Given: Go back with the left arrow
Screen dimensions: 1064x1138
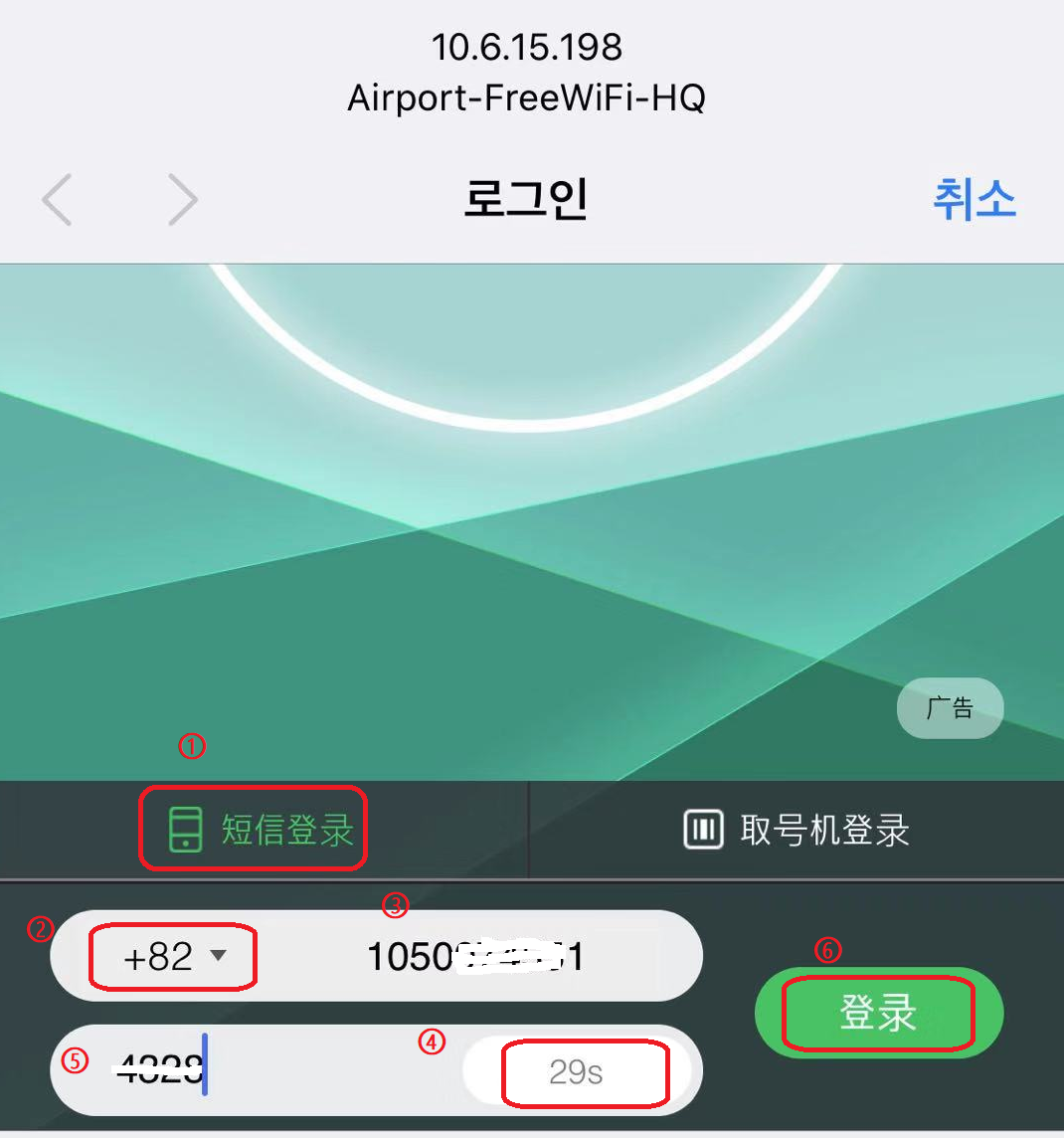Looking at the screenshot, I should pos(57,200).
